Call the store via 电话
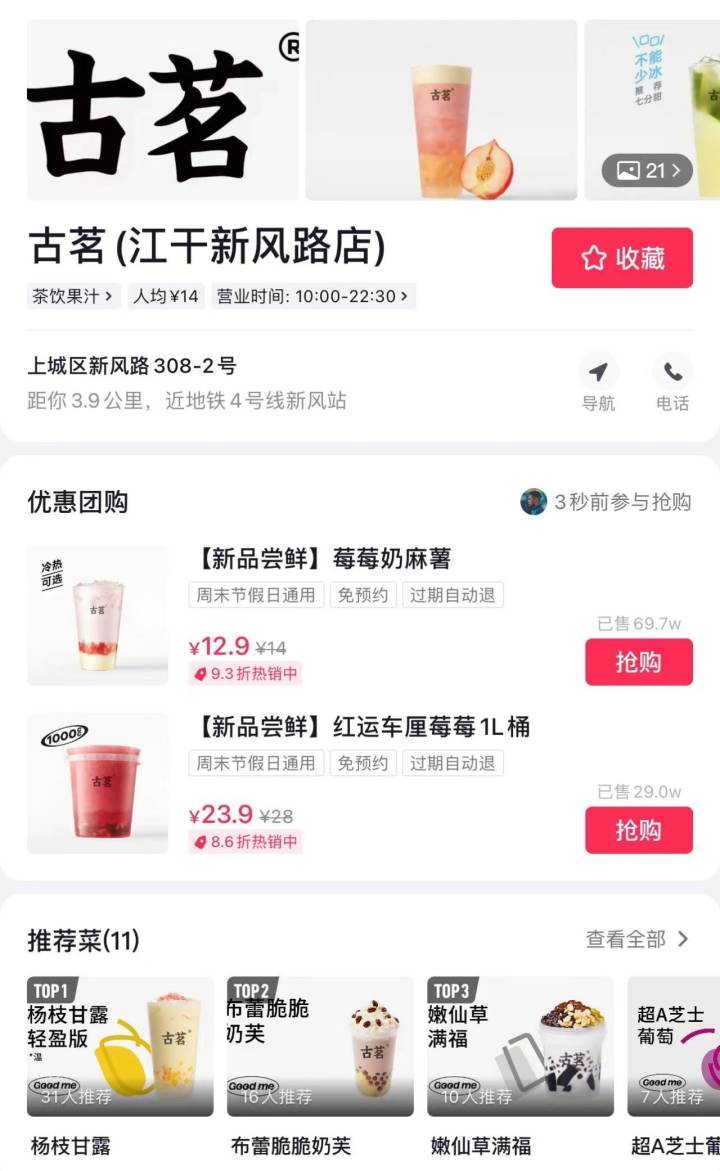 (672, 384)
